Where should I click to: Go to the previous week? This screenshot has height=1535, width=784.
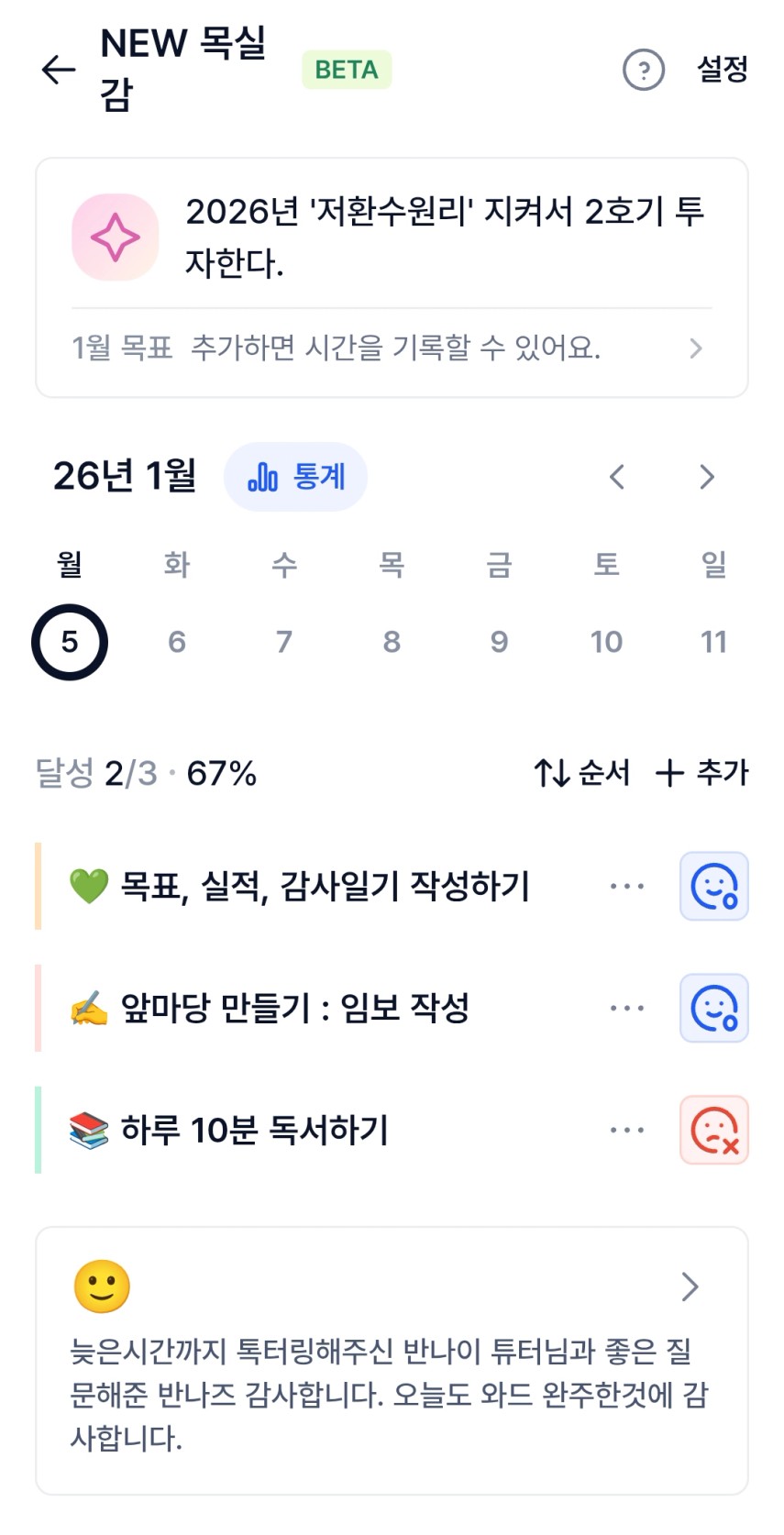(x=617, y=477)
